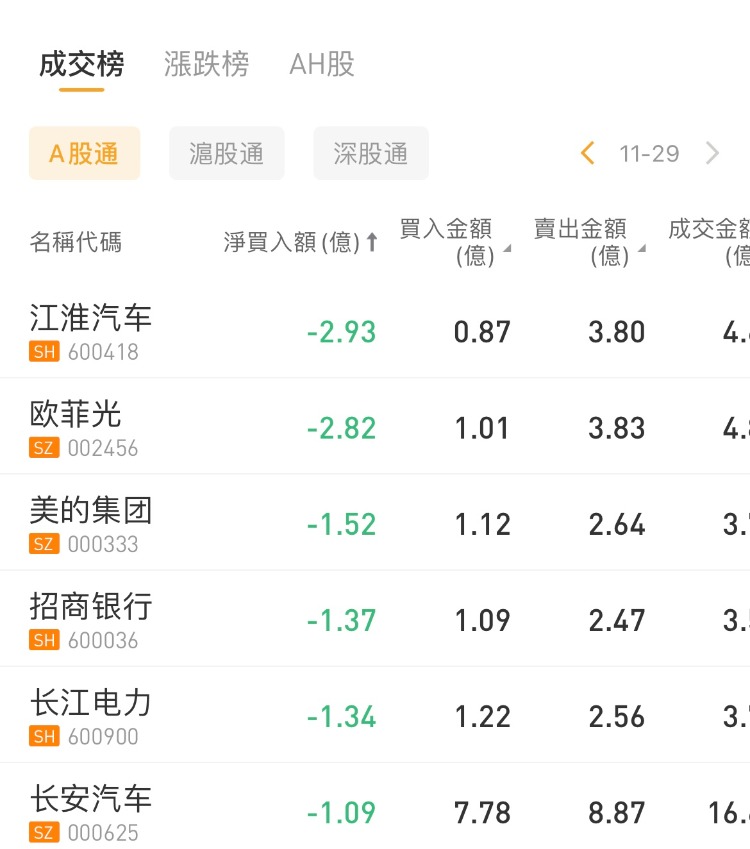This screenshot has width=750, height=849.
Task: Sort by 買入金額 column
Action: (454, 242)
